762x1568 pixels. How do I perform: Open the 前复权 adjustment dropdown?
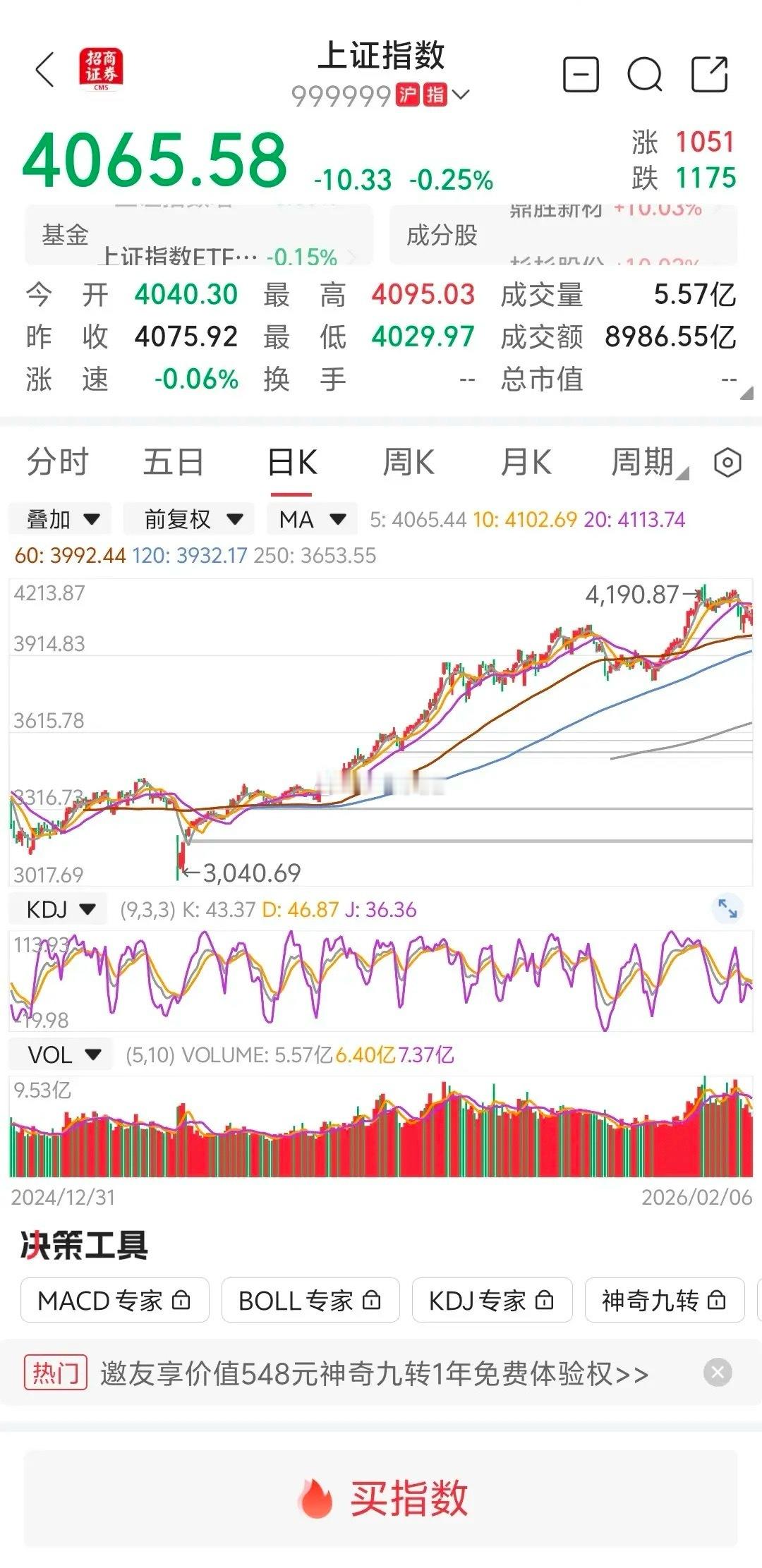(x=187, y=518)
